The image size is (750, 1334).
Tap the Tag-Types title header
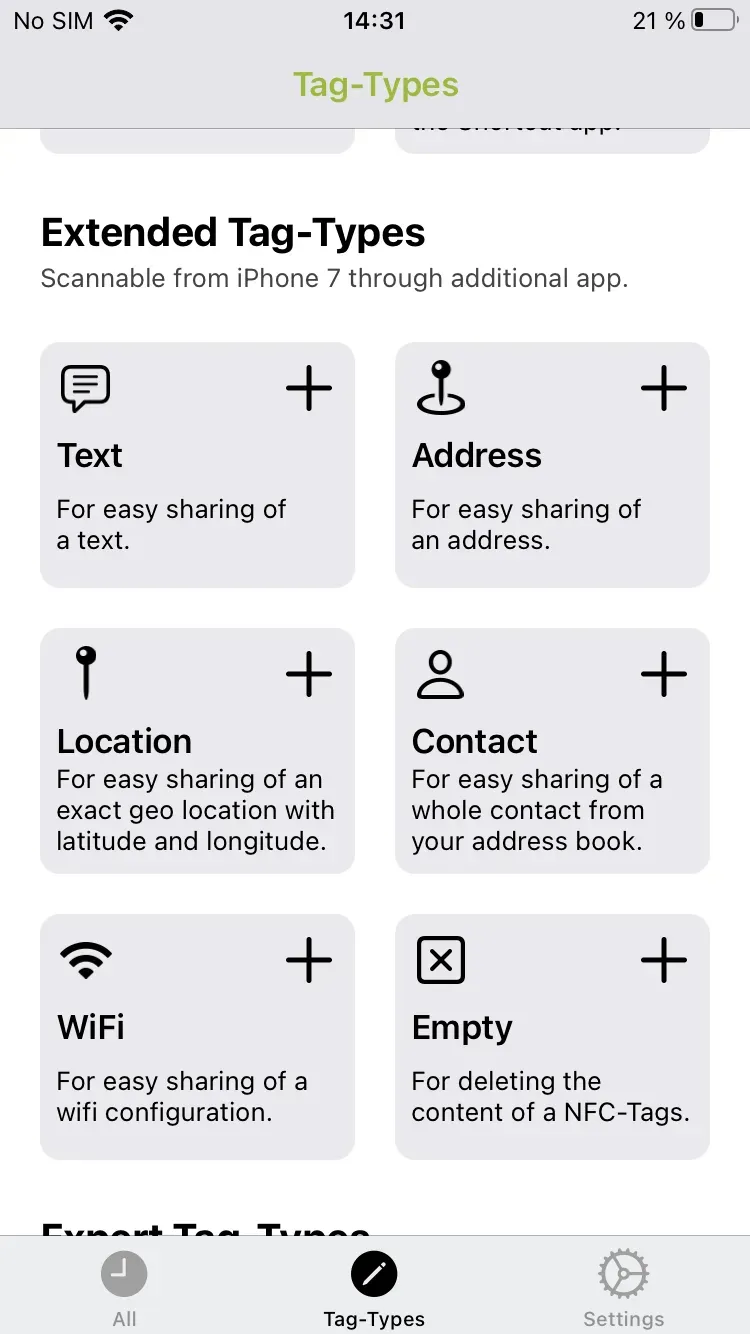tap(375, 85)
